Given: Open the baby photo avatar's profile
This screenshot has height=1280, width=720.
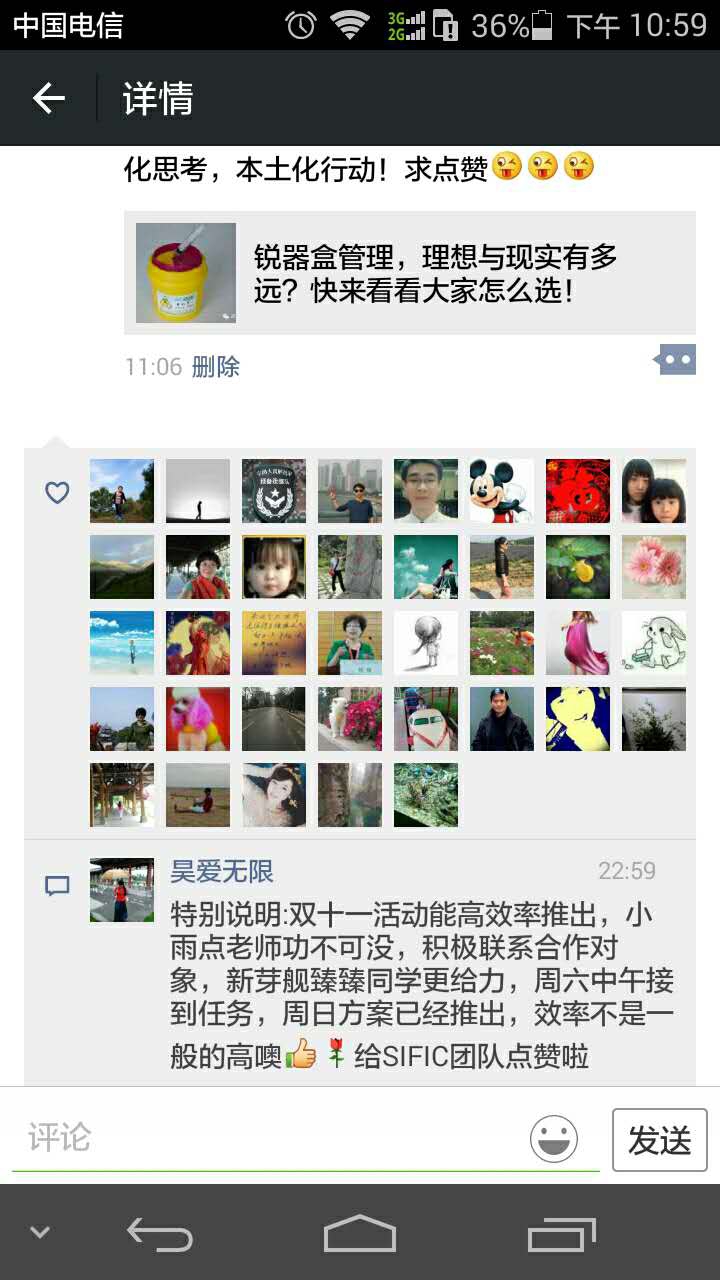Looking at the screenshot, I should tap(273, 567).
